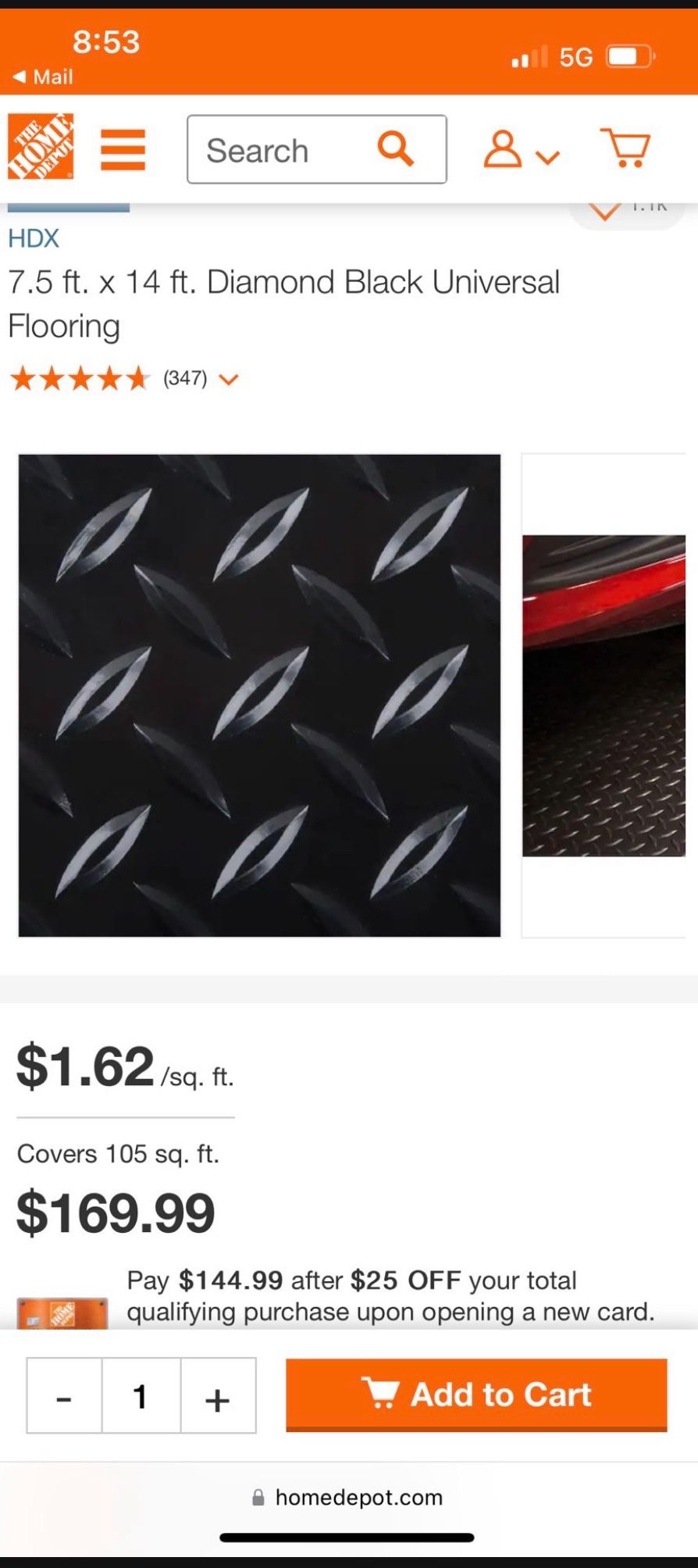Tap the homedepot.com address bar
This screenshot has height=1568, width=698.
click(348, 1497)
